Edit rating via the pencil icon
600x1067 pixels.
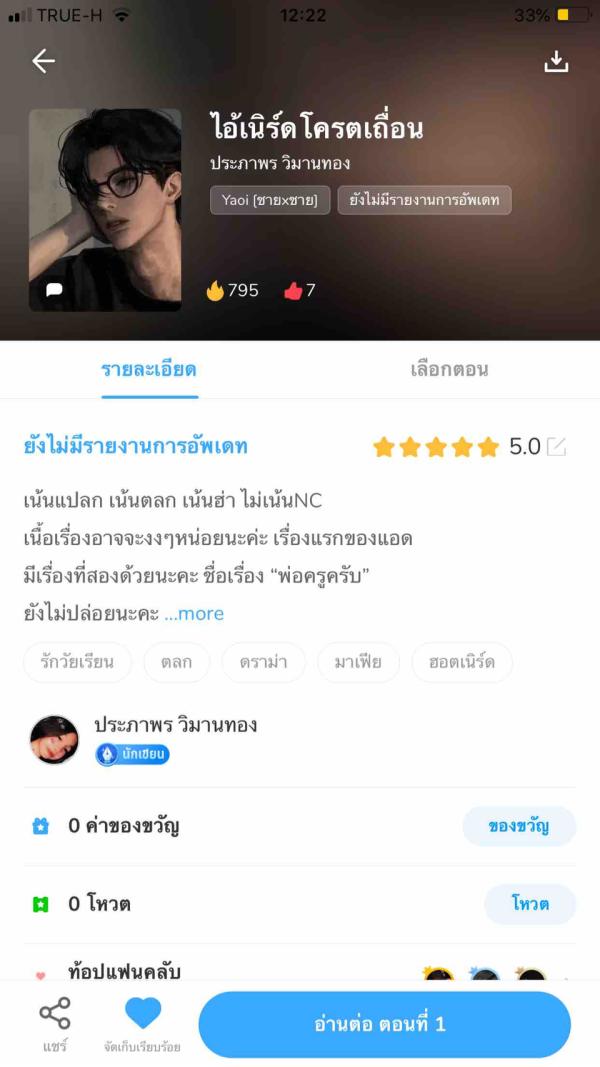pyautogui.click(x=556, y=447)
